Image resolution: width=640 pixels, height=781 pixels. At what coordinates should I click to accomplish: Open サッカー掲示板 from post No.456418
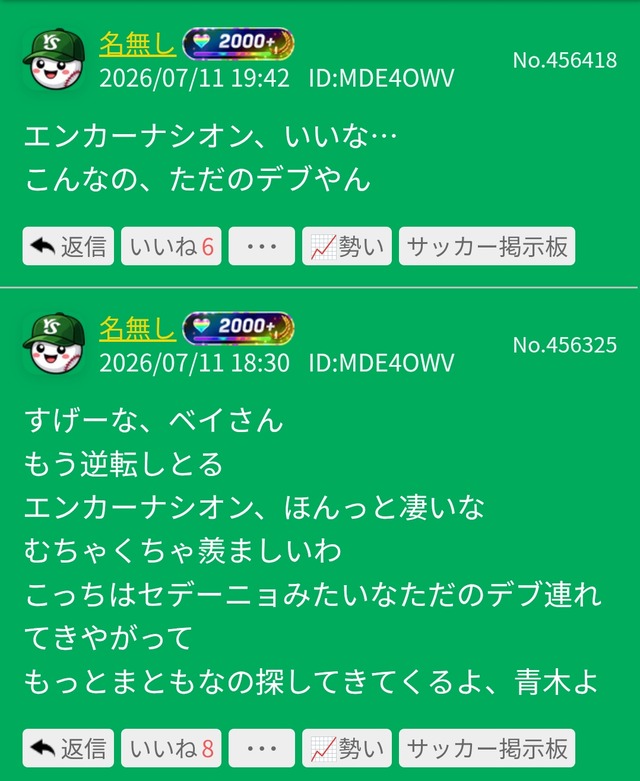487,246
